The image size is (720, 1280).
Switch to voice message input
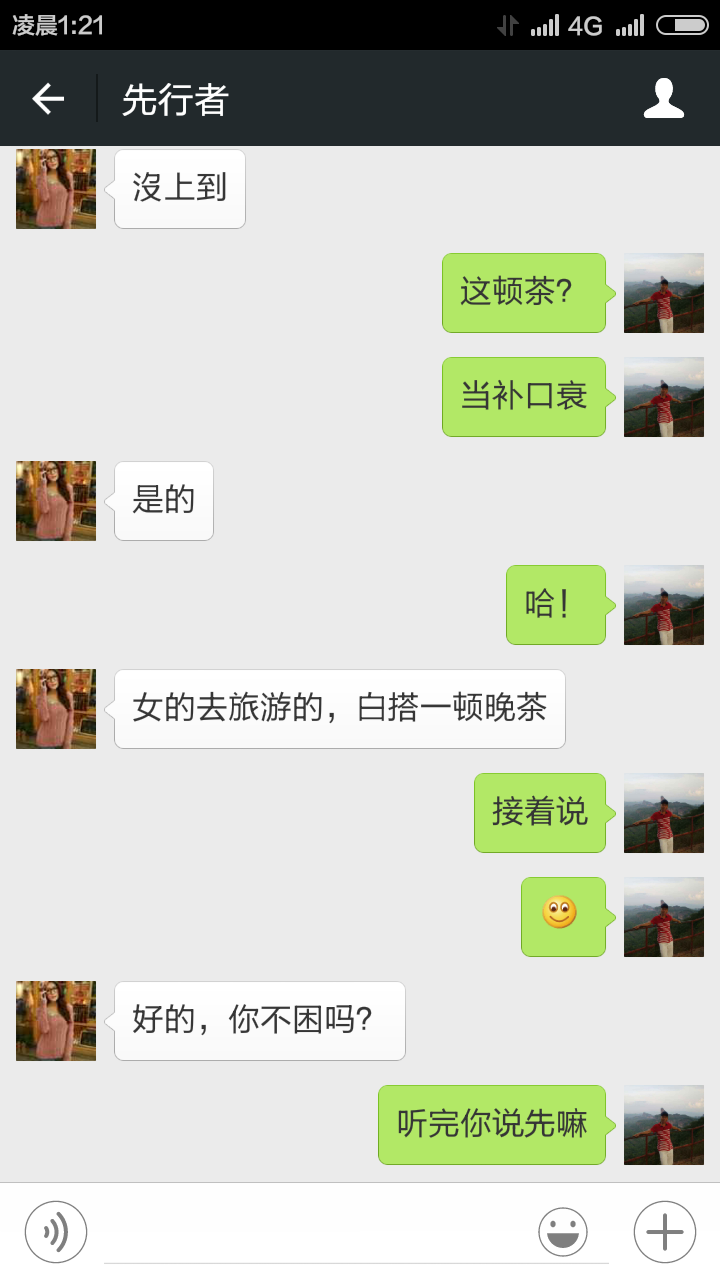tap(56, 1231)
